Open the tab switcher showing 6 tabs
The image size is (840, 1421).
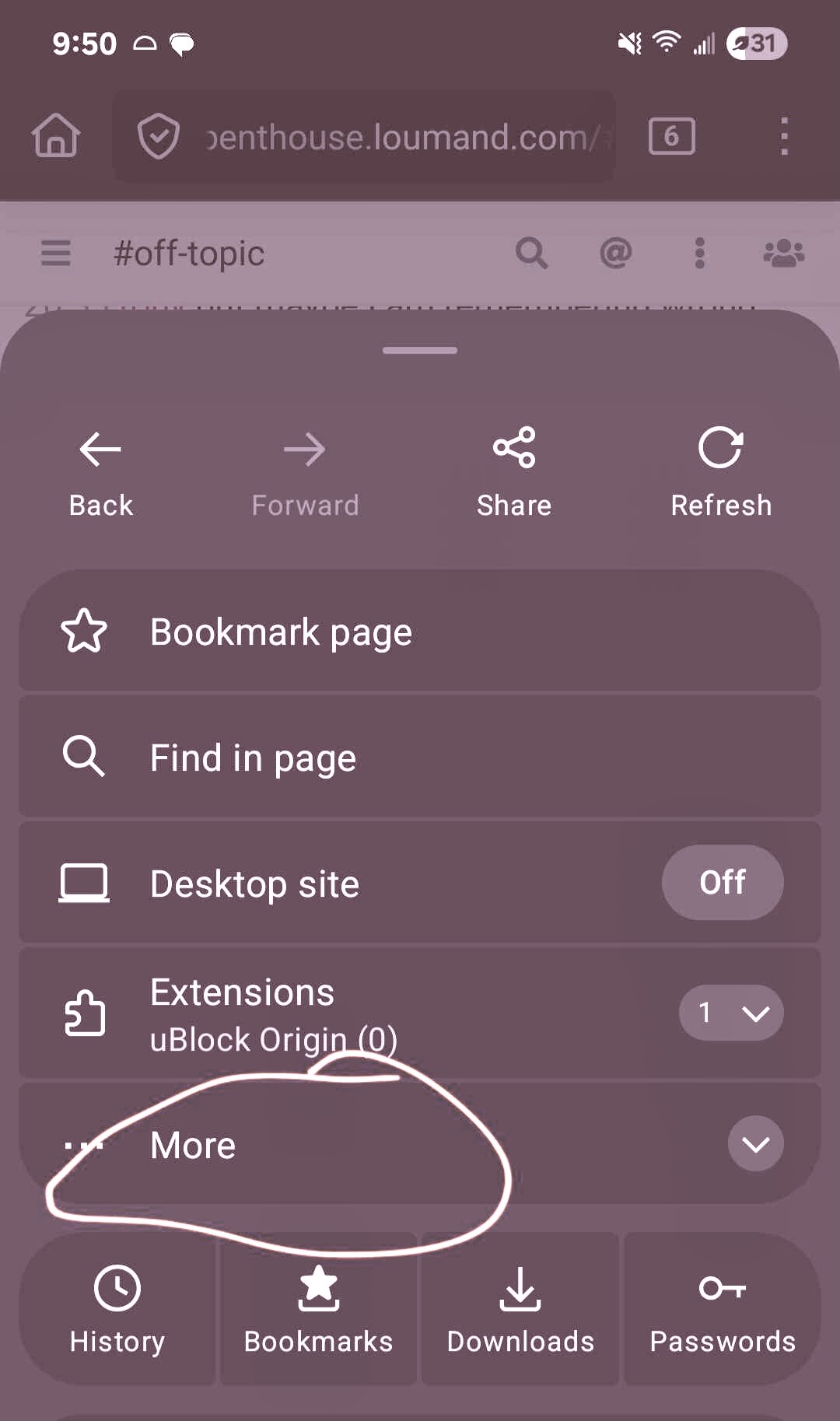click(671, 136)
